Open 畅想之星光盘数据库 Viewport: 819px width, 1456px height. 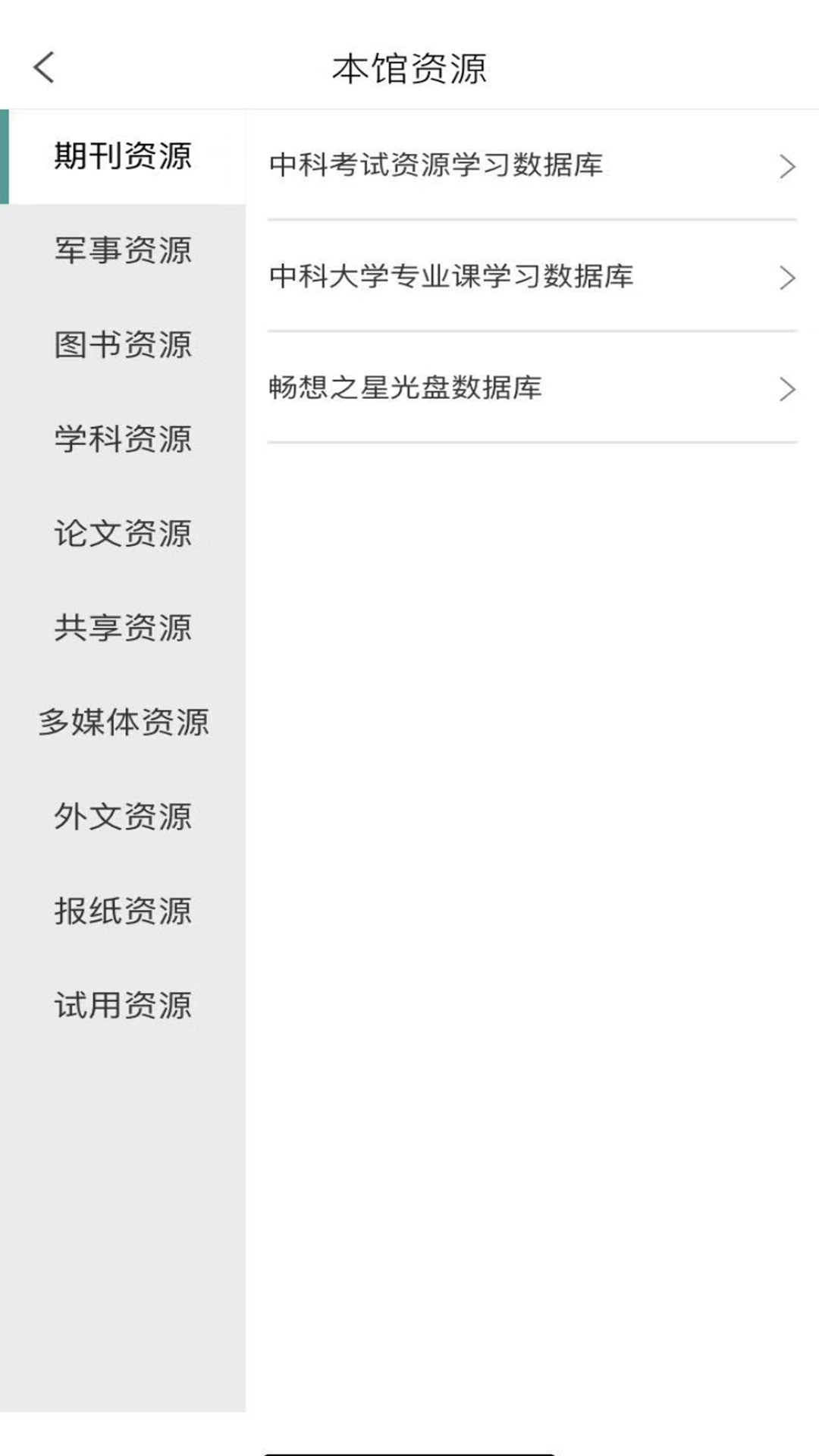tap(531, 388)
